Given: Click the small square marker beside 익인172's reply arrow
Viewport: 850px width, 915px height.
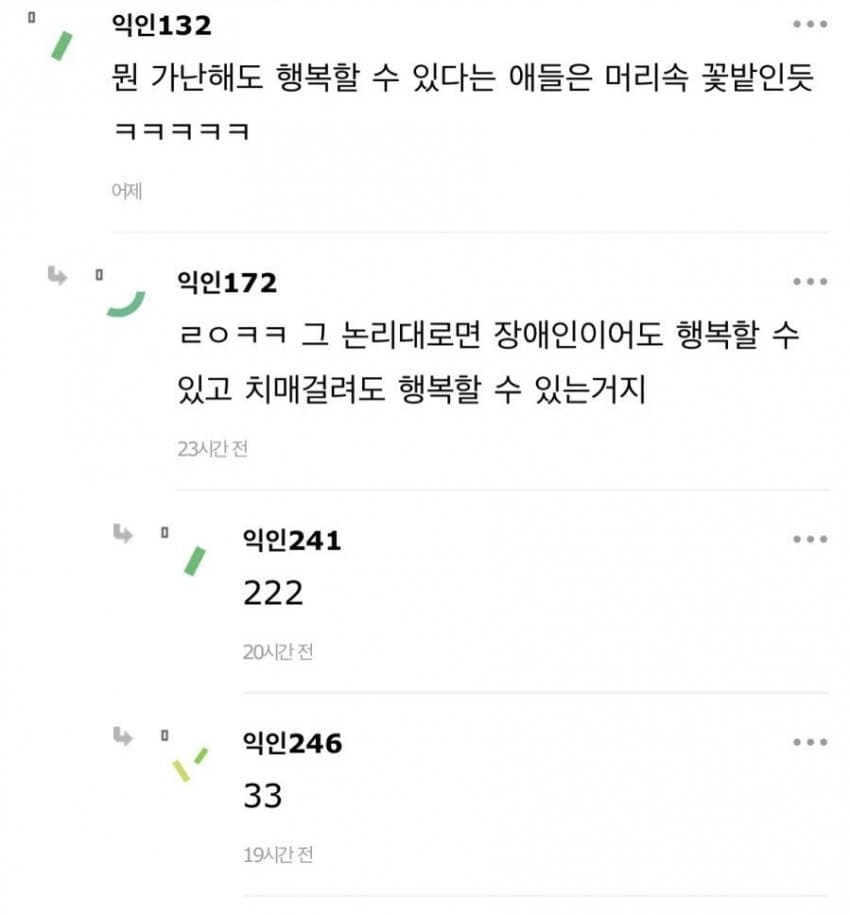Looking at the screenshot, I should pyautogui.click(x=97, y=272).
